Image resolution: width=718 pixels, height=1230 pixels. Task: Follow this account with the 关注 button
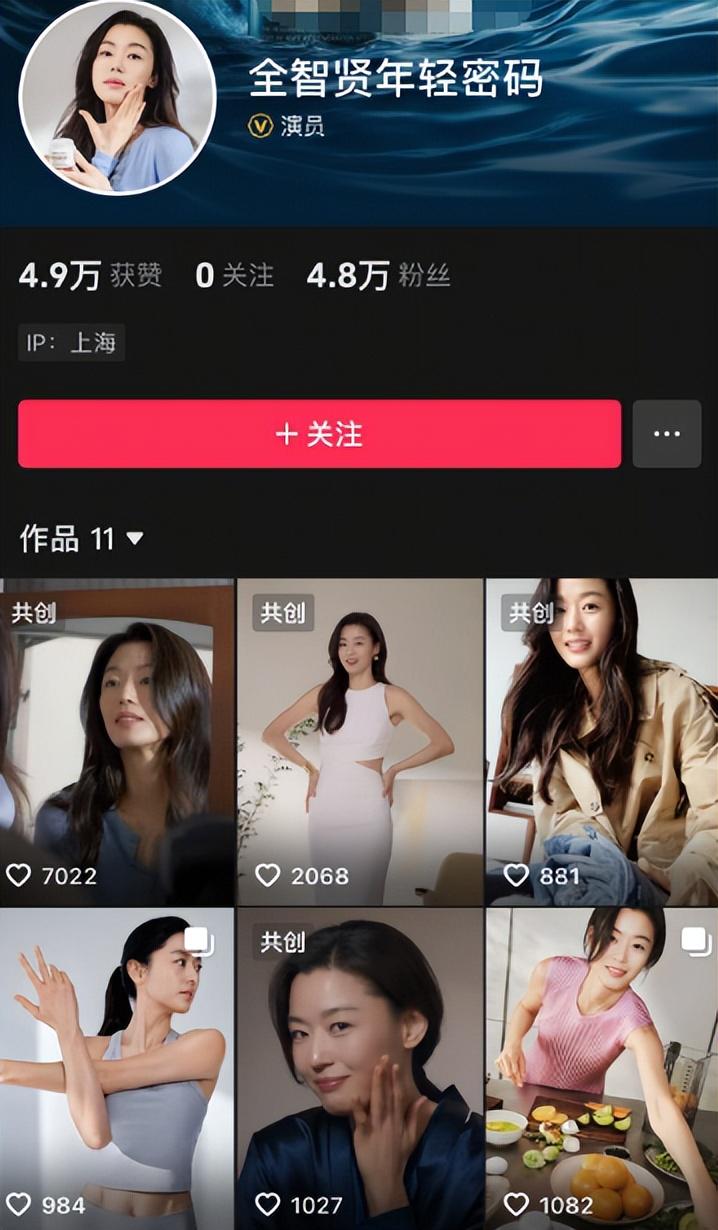click(319, 434)
